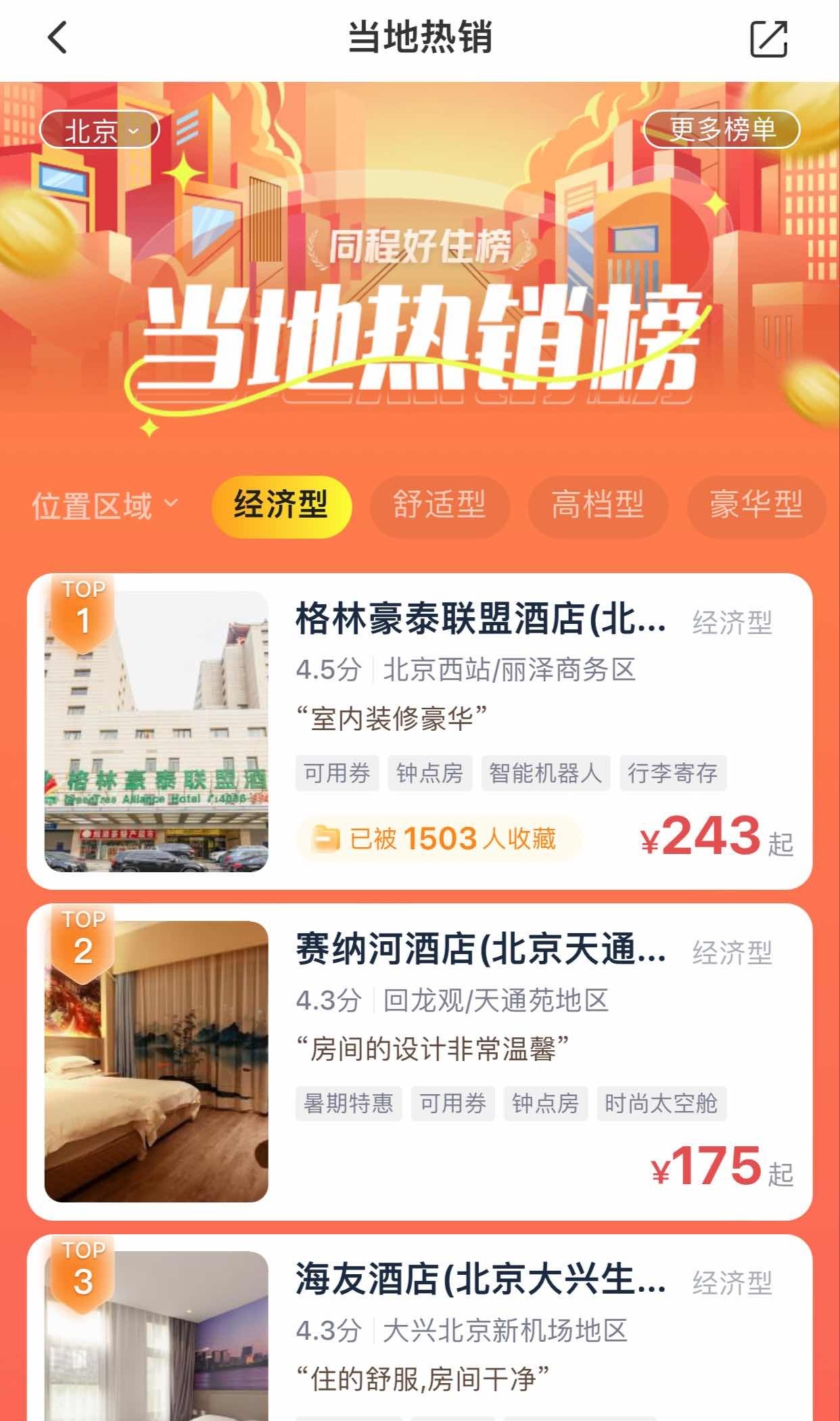The width and height of the screenshot is (840, 1421).
Task: Open the 北京 city dropdown
Action: (100, 131)
